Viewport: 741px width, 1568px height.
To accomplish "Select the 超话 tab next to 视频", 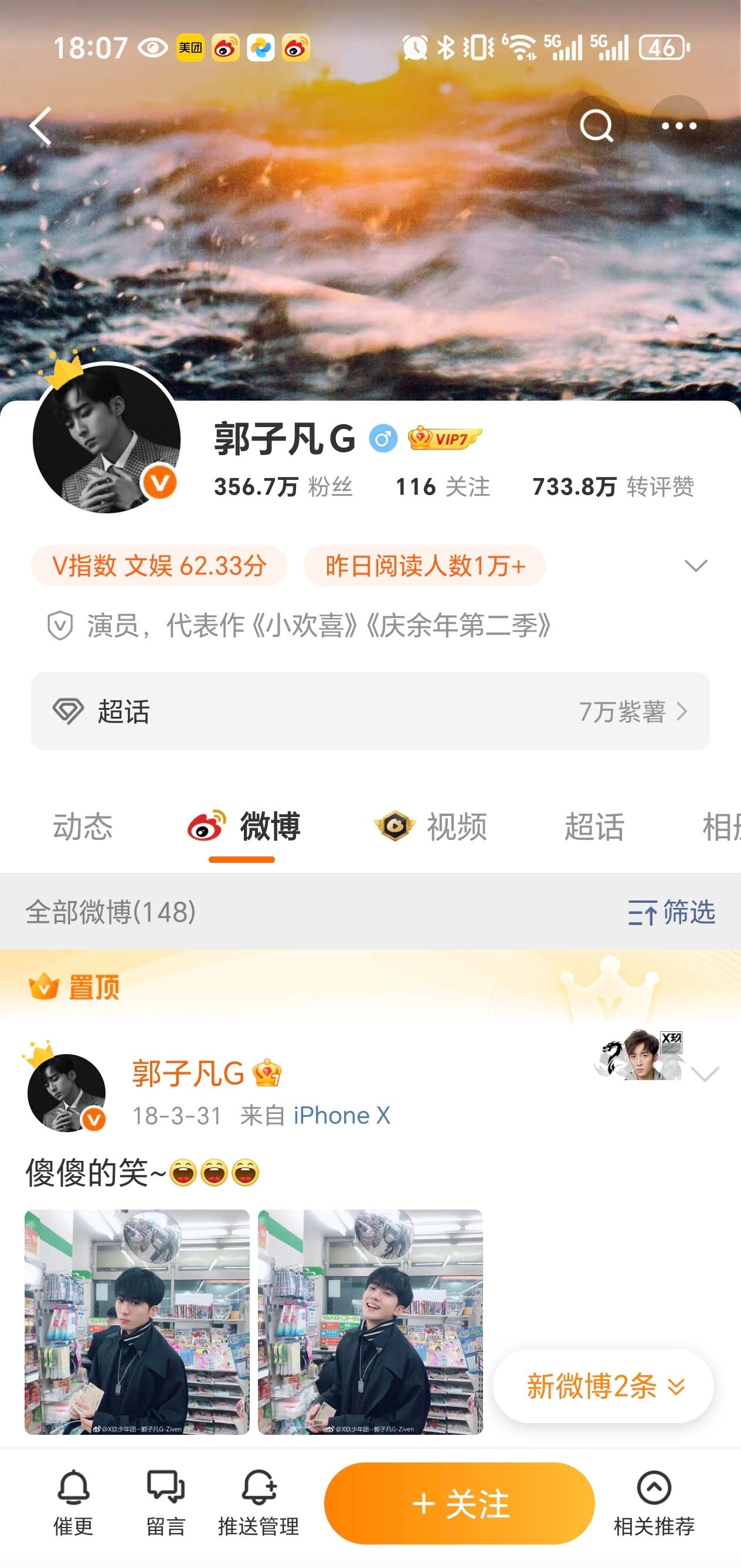I will coord(594,827).
